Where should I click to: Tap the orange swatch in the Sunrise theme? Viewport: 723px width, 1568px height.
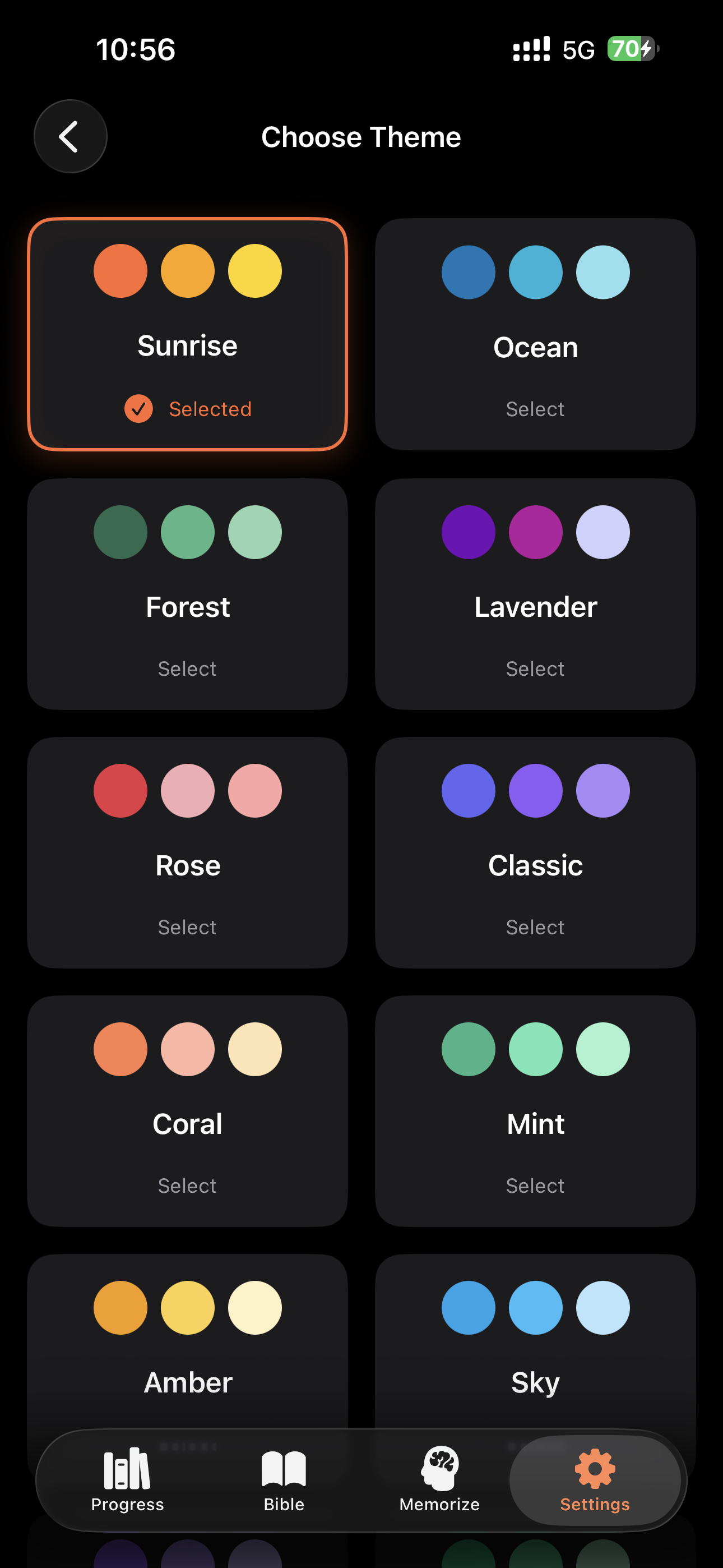tap(120, 271)
